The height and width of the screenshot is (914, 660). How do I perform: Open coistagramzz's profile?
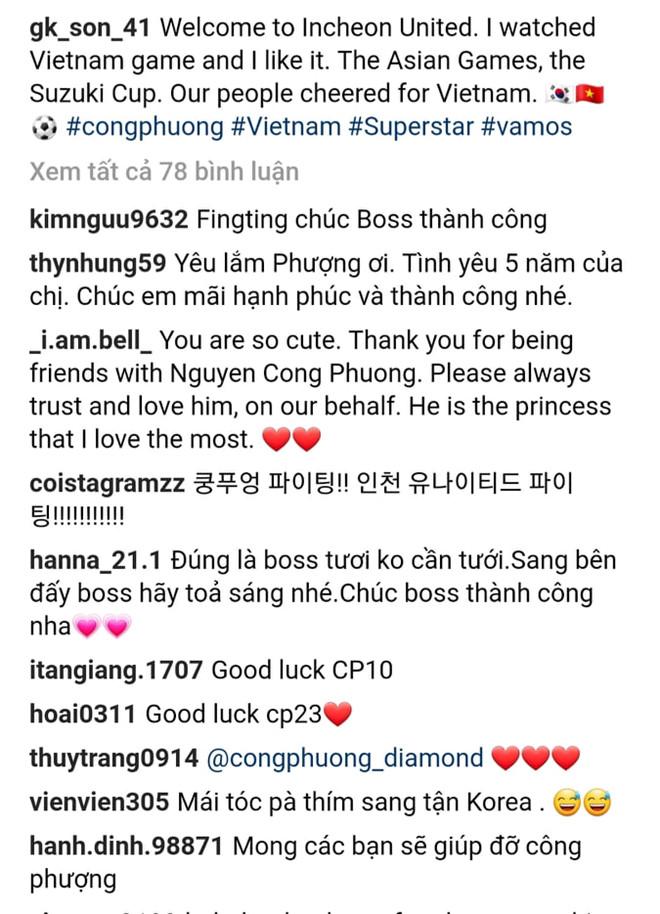tap(108, 483)
